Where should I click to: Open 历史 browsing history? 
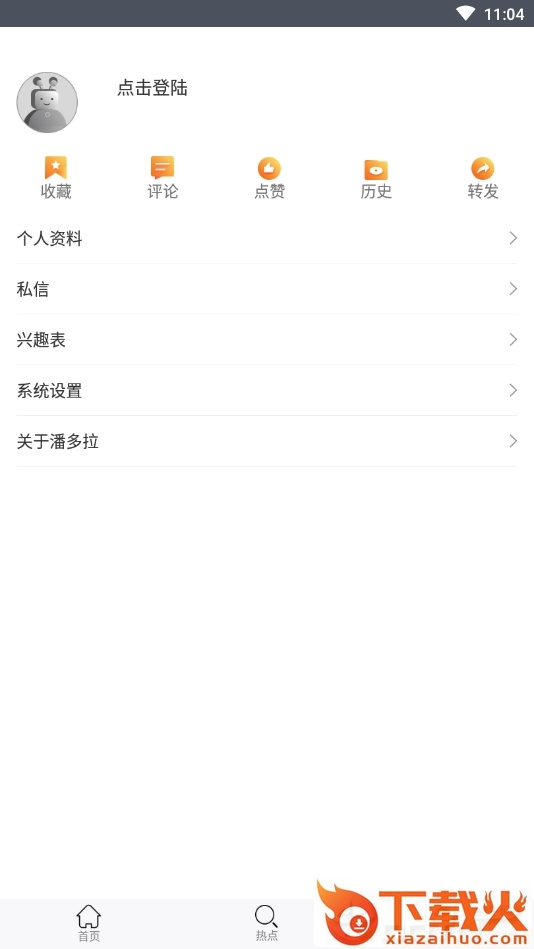[x=376, y=178]
